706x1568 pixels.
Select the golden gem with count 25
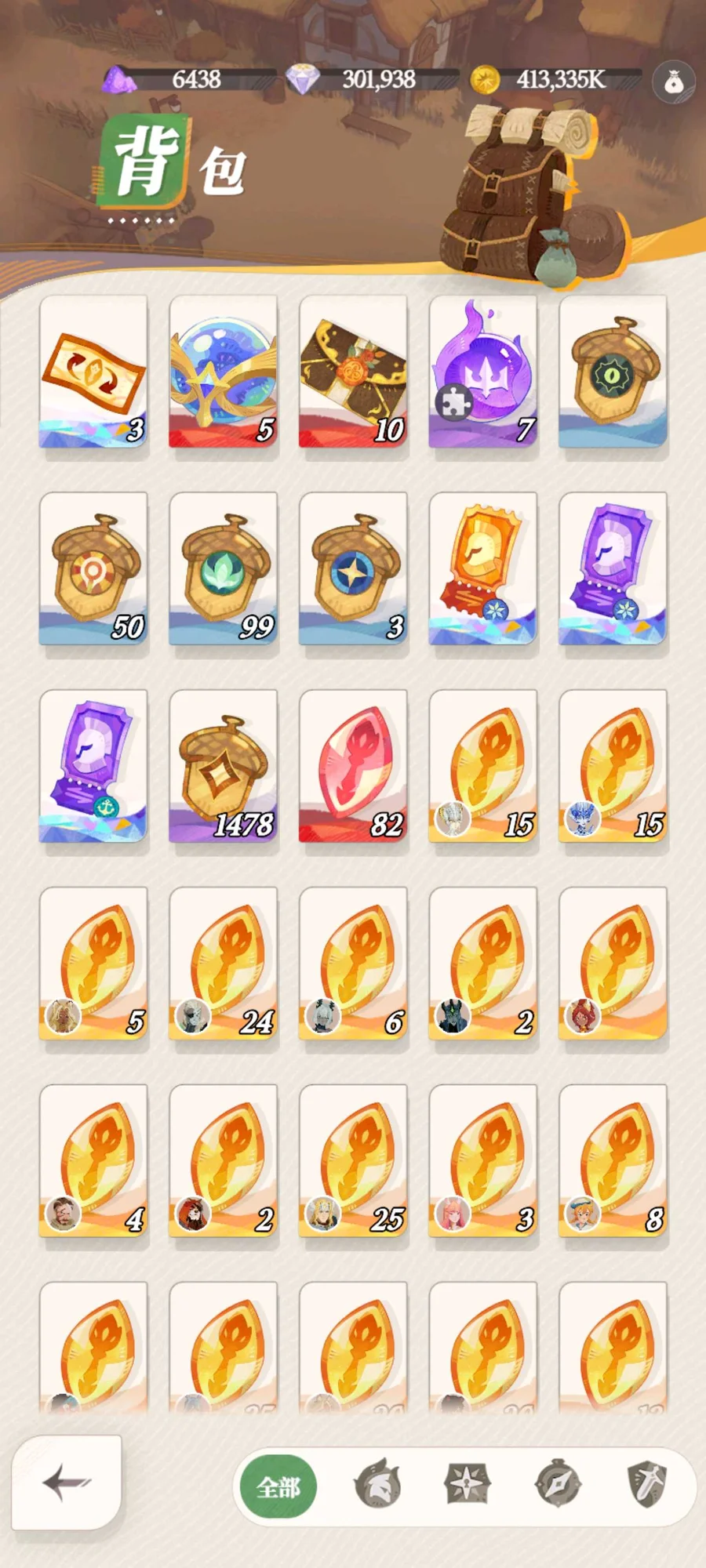[353, 1162]
